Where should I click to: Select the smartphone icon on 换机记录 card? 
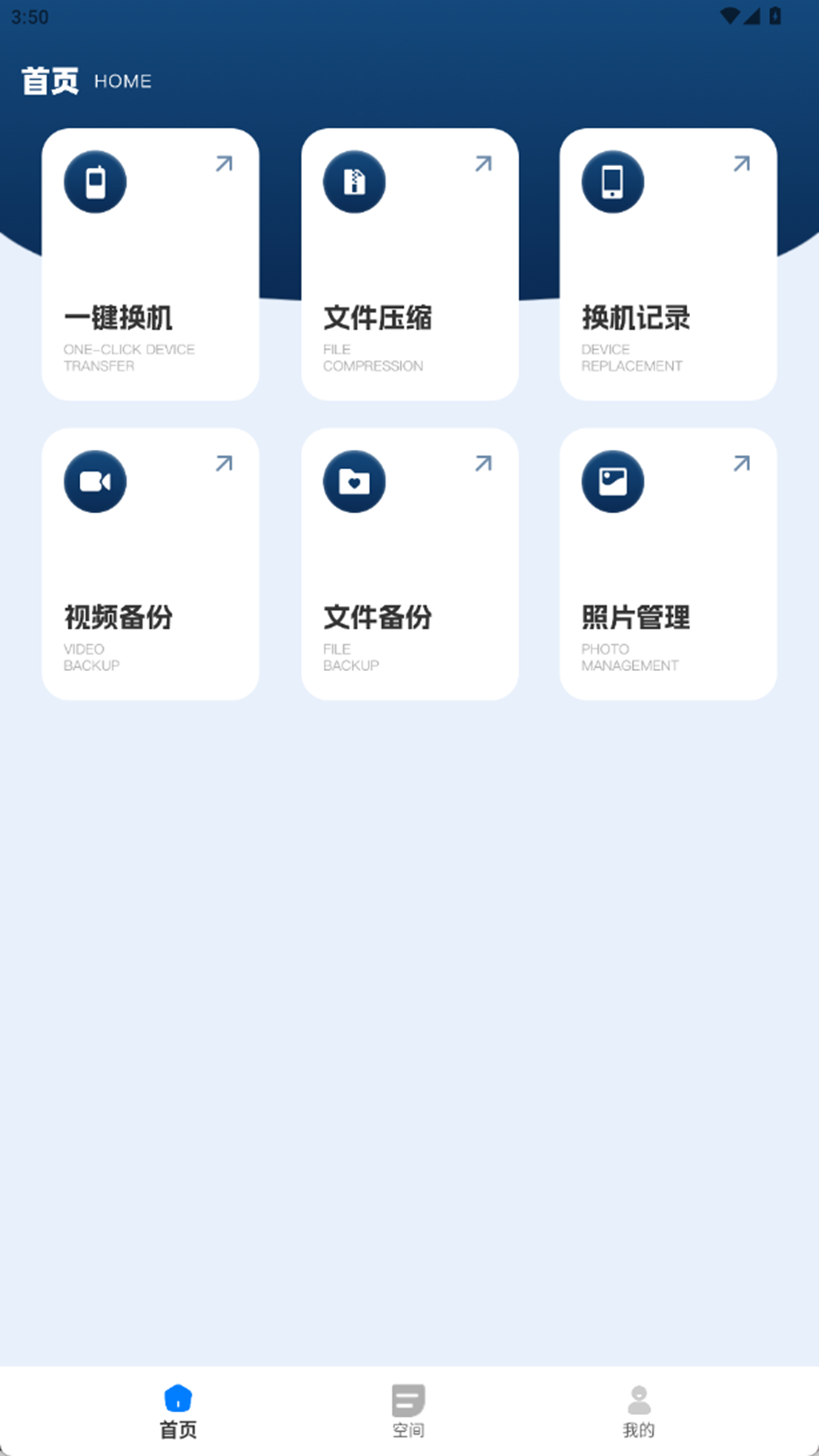[x=612, y=181]
